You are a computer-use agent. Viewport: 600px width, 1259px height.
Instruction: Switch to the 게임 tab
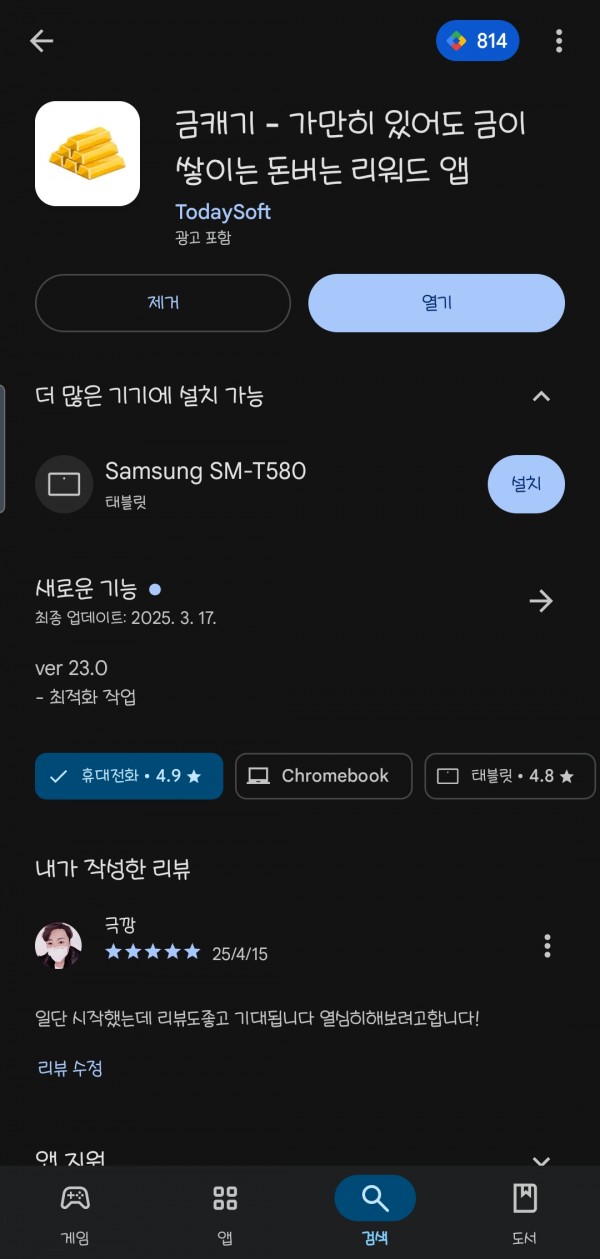(x=75, y=1211)
